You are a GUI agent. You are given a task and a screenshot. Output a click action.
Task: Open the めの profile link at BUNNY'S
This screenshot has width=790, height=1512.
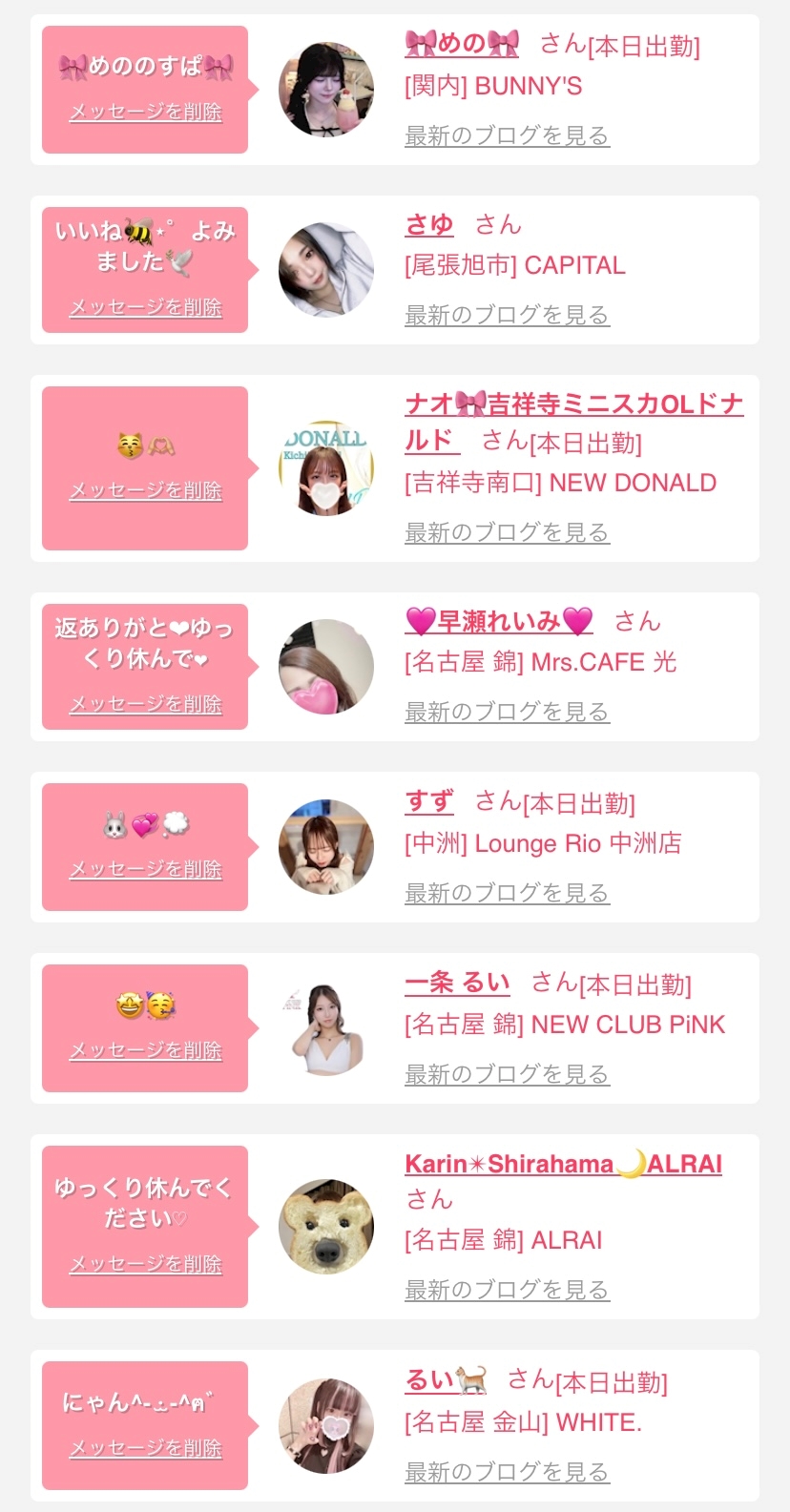tap(462, 44)
